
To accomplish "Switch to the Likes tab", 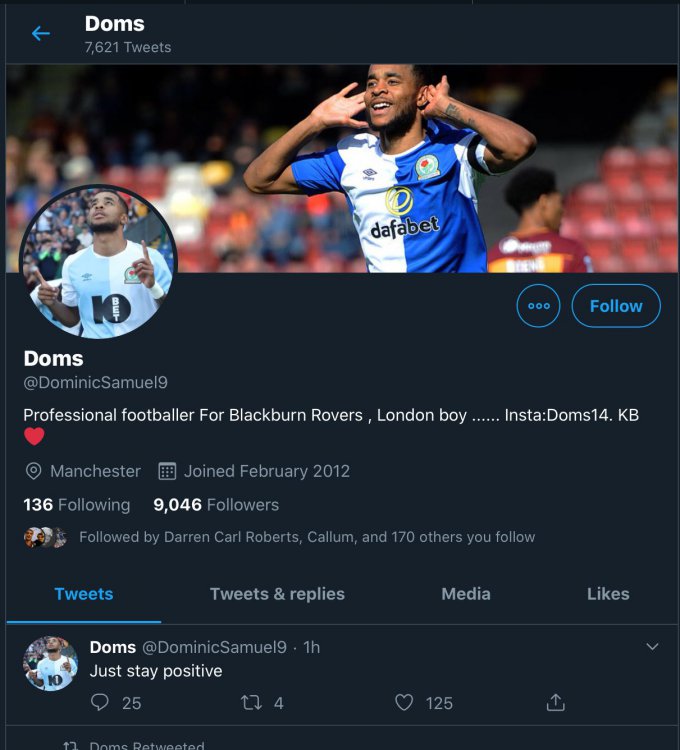I will tap(608, 594).
